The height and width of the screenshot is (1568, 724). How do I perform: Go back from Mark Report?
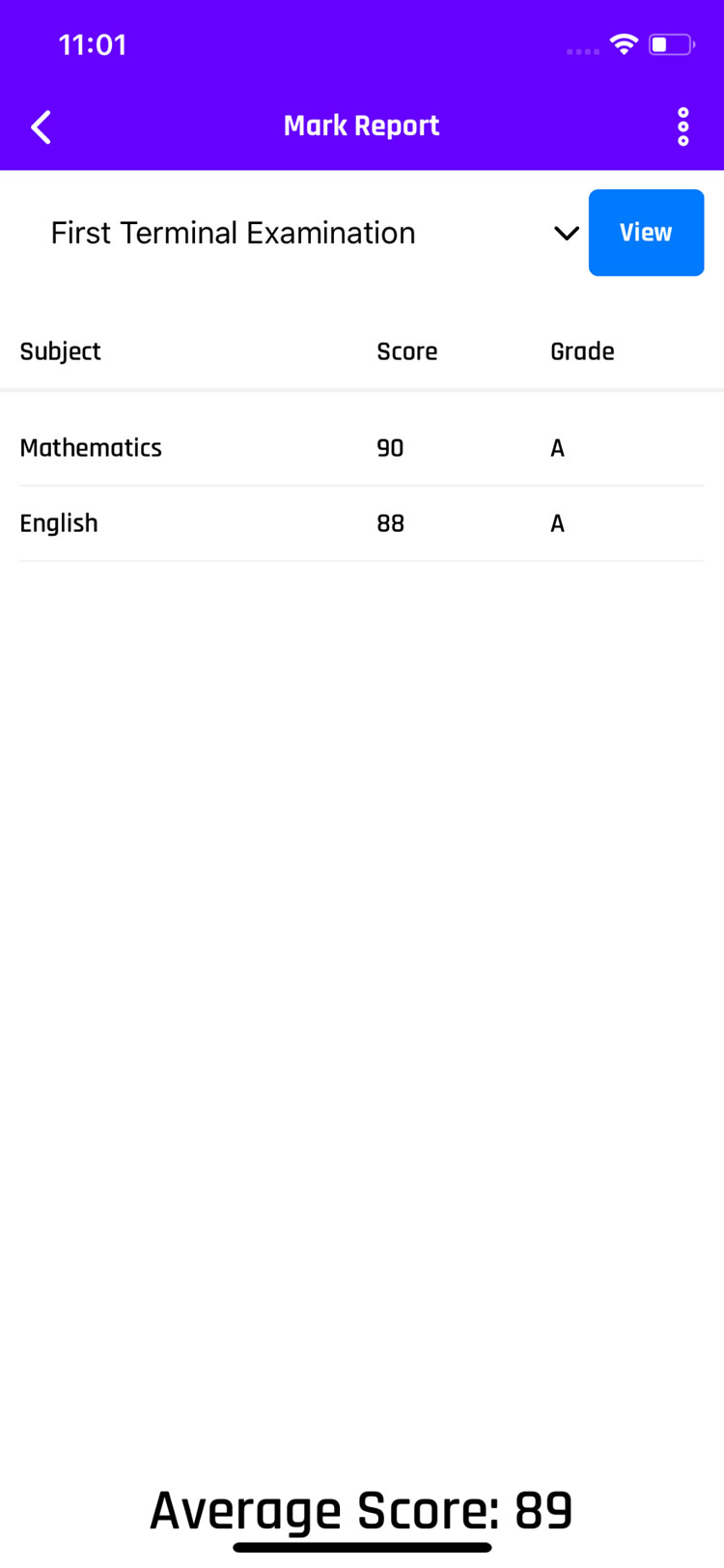41,126
